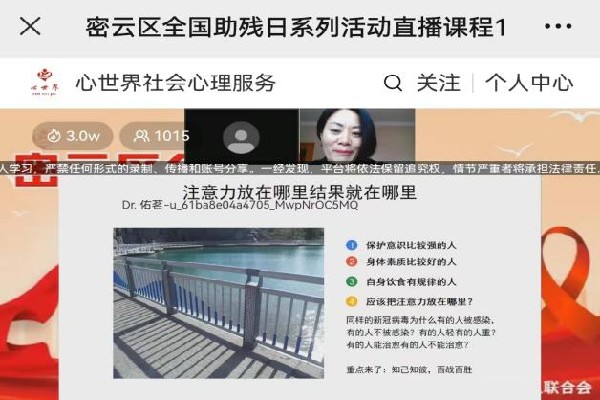Tap the 关注 follow button

click(x=438, y=82)
